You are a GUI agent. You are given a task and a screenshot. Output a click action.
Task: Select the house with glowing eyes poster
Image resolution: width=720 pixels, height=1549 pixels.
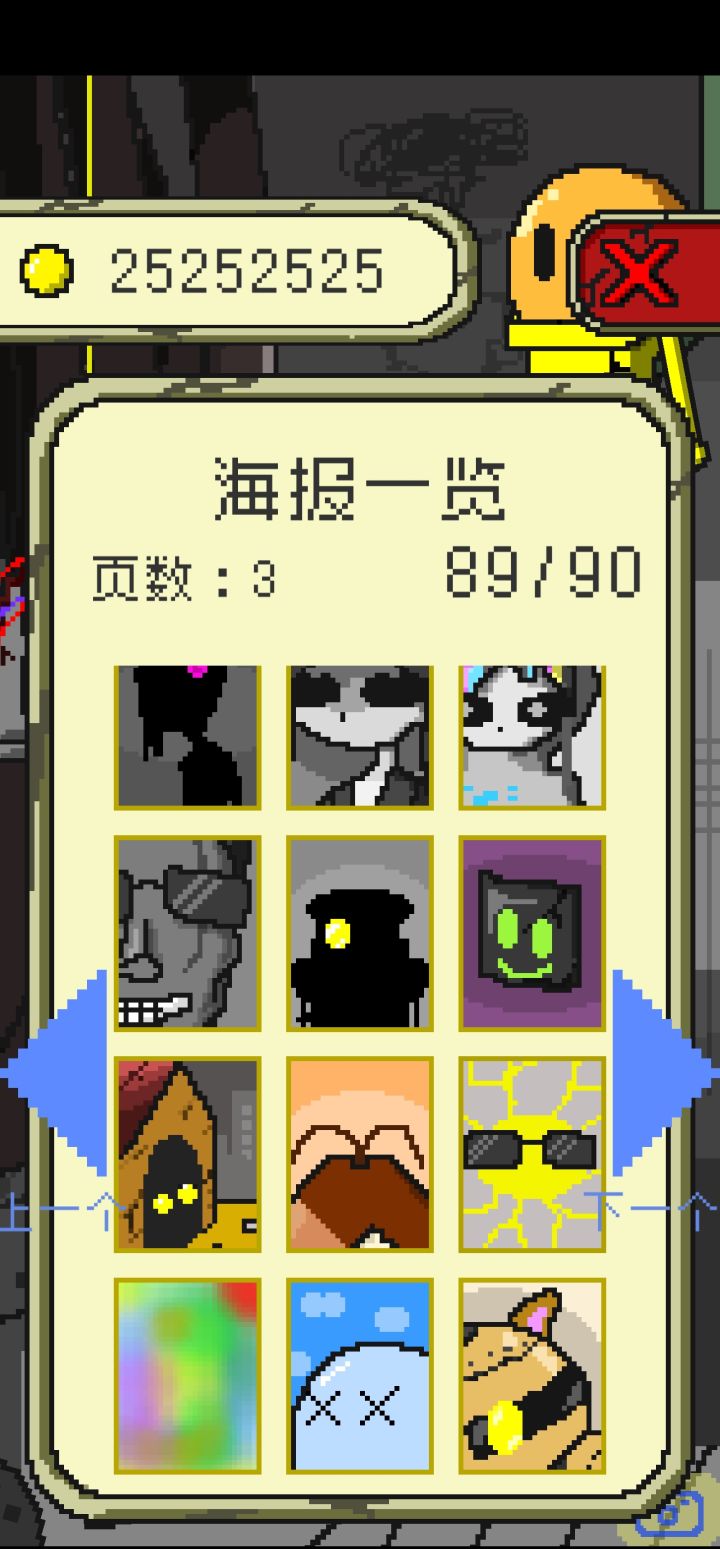(188, 1151)
